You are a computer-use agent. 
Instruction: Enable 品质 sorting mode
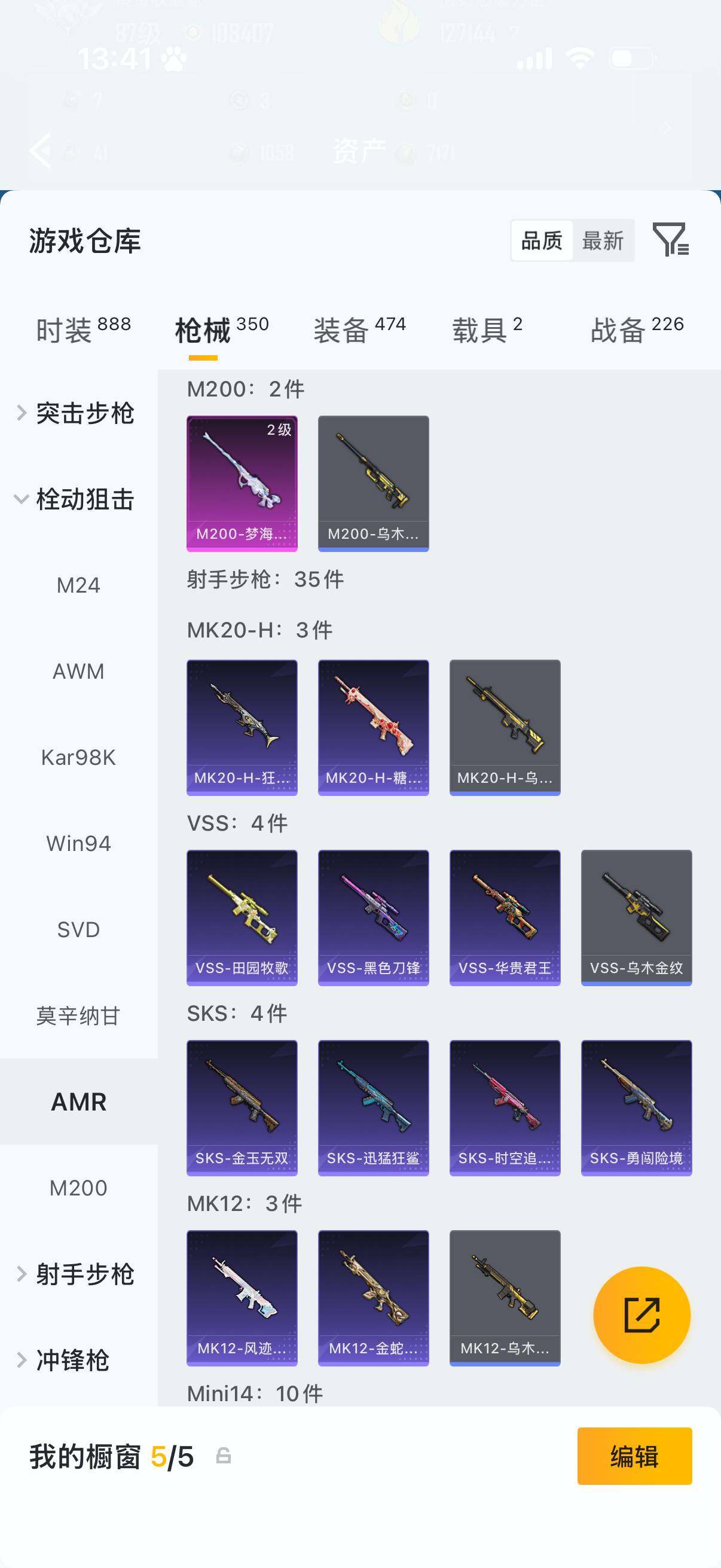click(542, 241)
